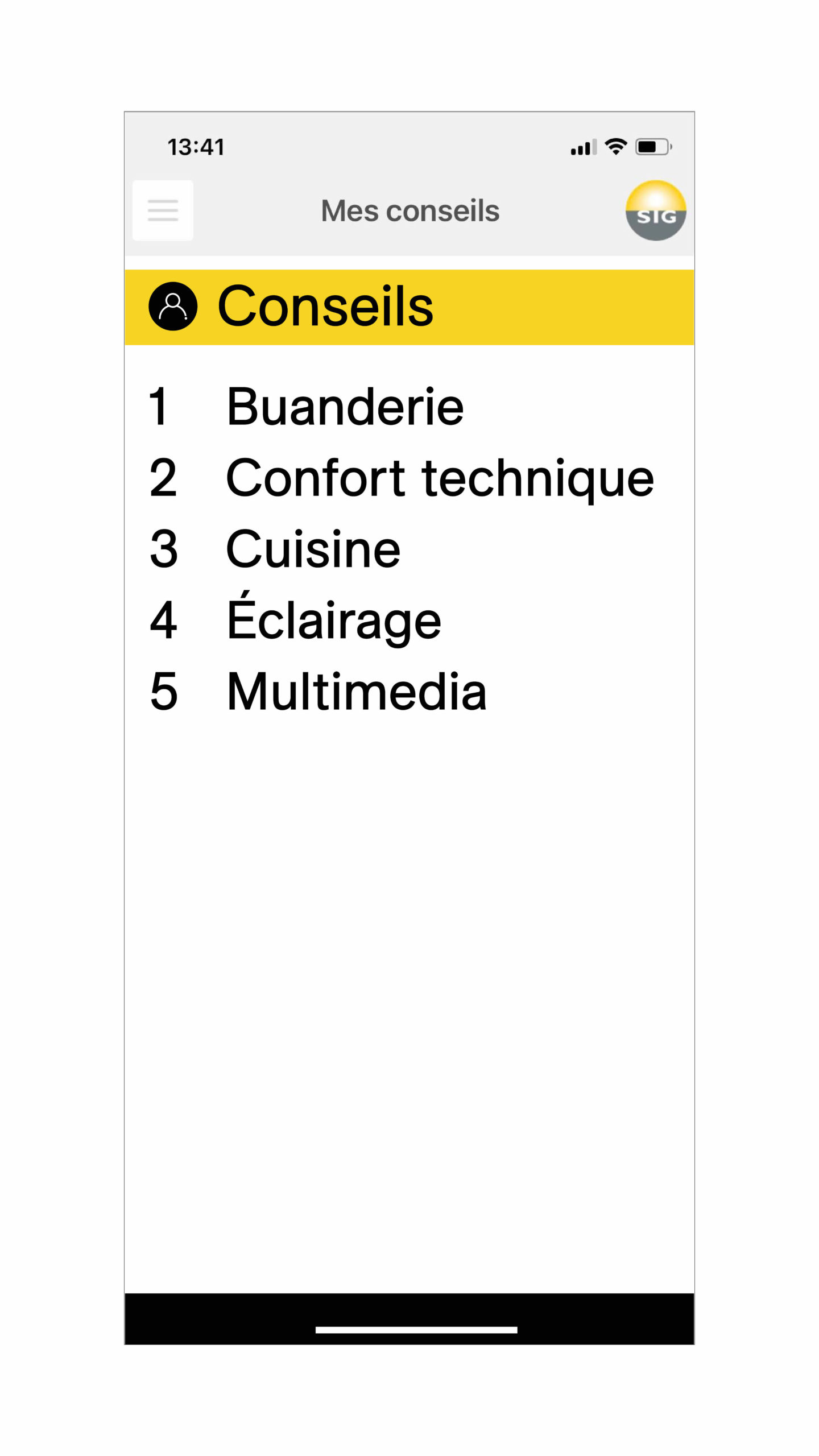Select Confort technique from the list
Image resolution: width=819 pixels, height=1456 pixels.
pos(439,478)
